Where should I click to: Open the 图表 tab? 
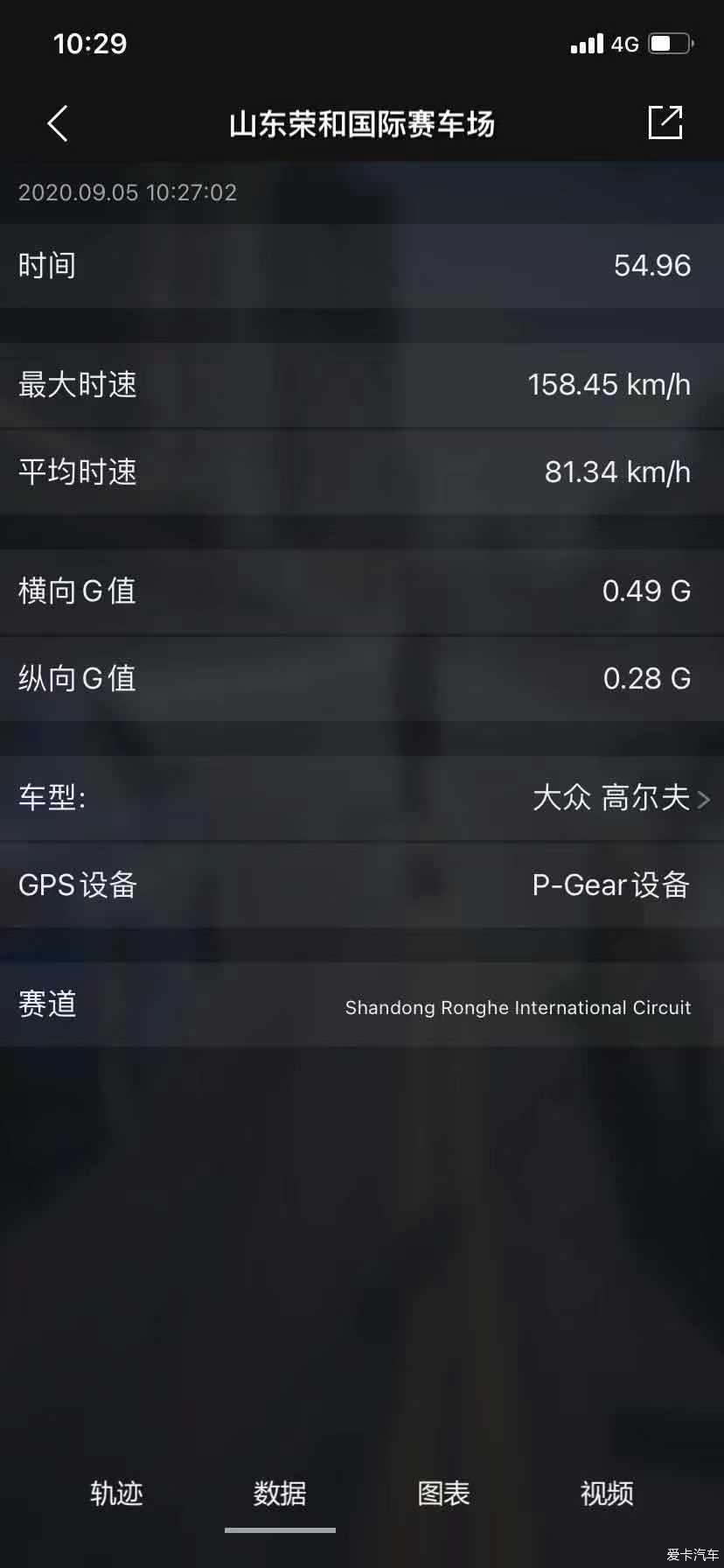[x=443, y=1493]
